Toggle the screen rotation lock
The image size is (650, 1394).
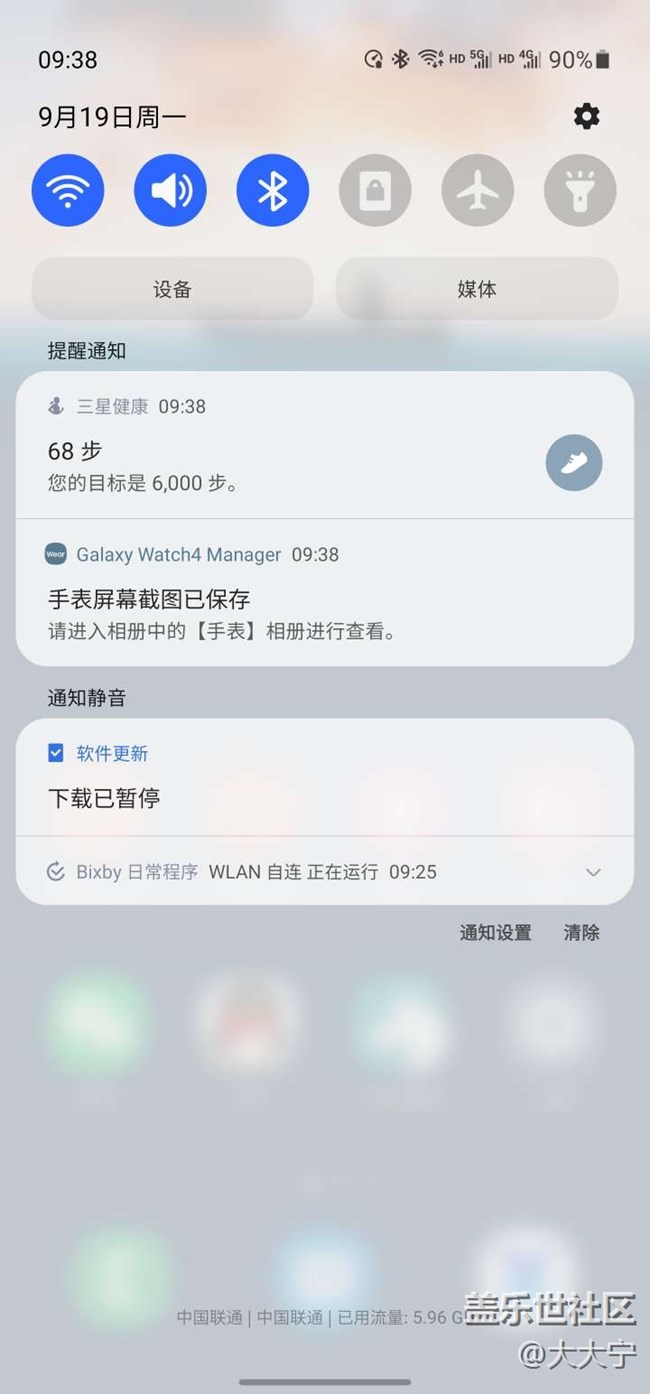click(x=375, y=190)
